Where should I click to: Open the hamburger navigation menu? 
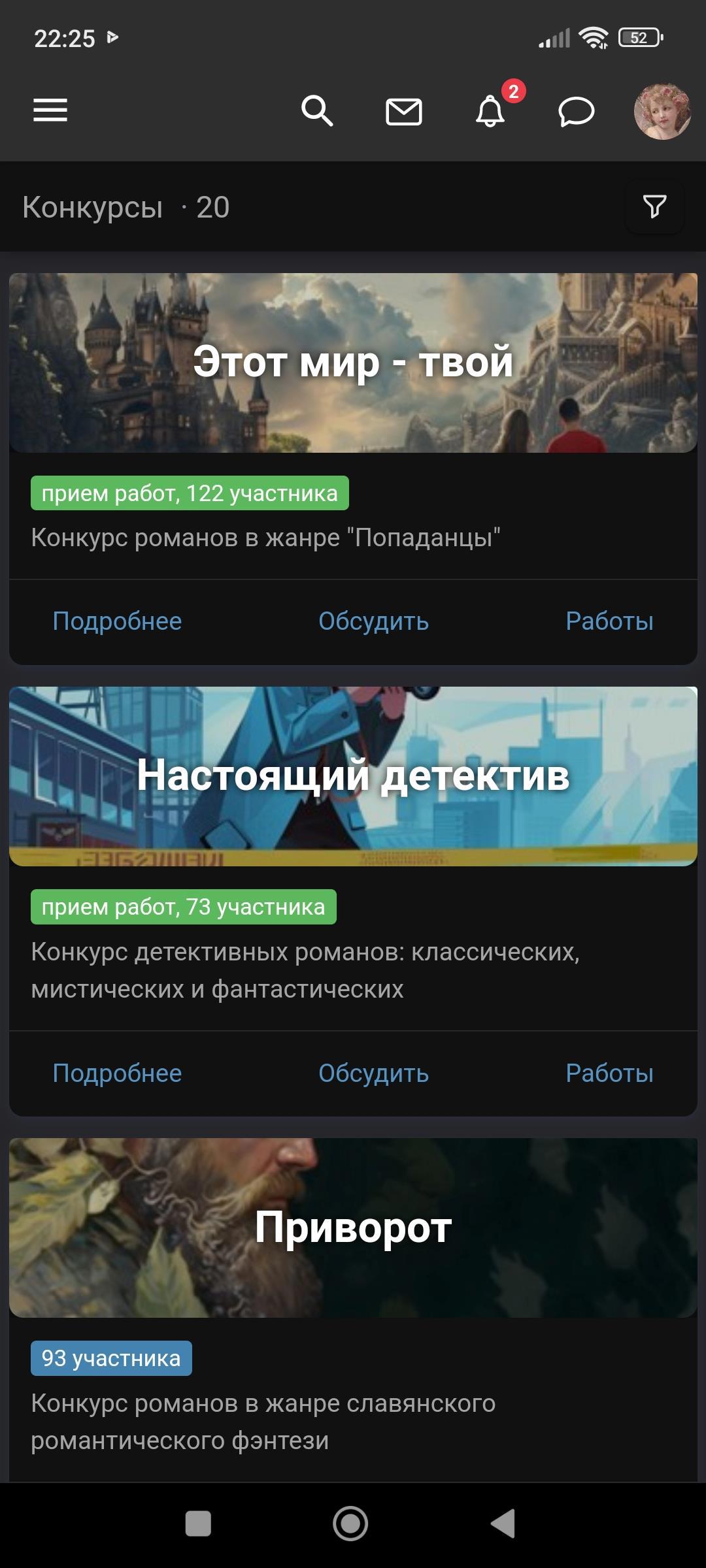pos(50,110)
